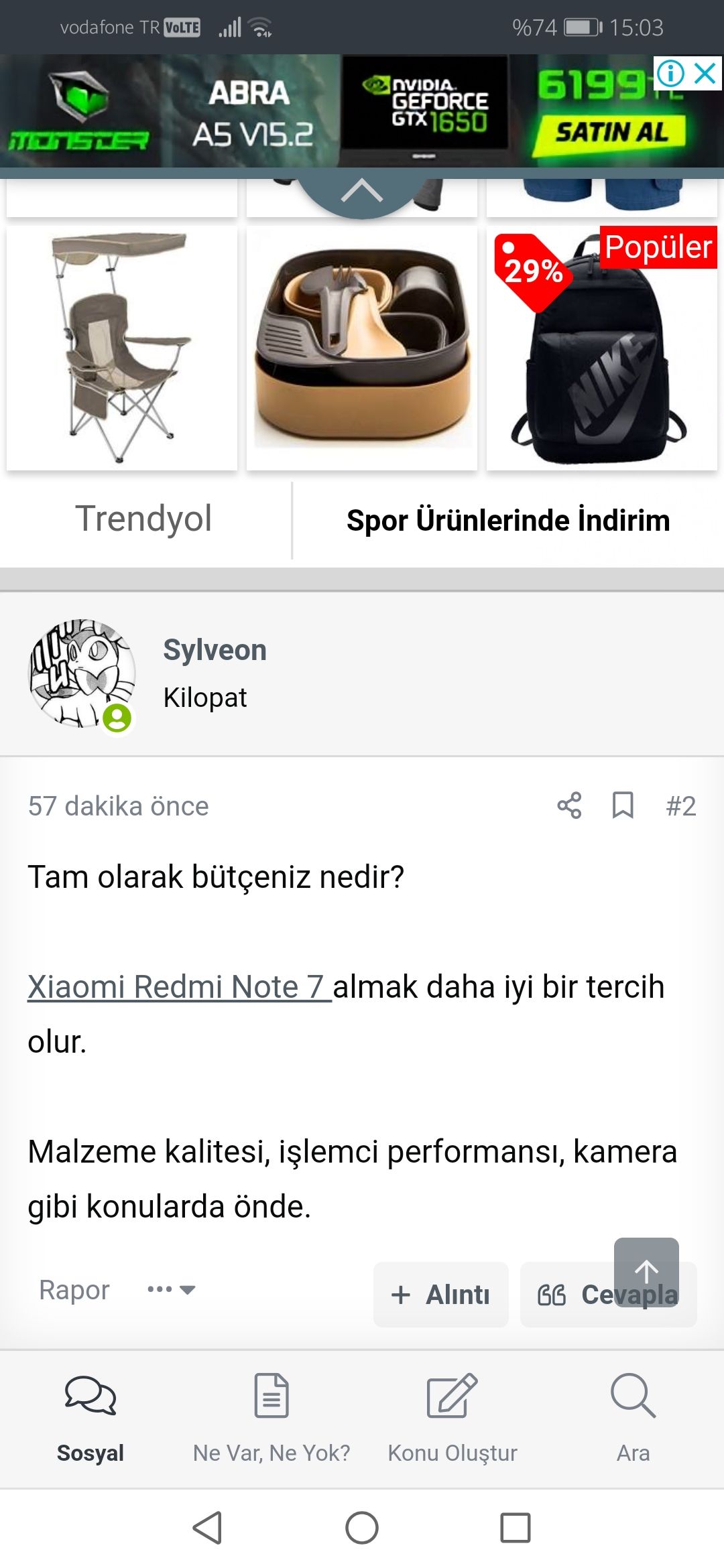Bookmark Sylveon's post
Image resolution: width=724 pixels, height=1568 pixels.
click(x=623, y=805)
